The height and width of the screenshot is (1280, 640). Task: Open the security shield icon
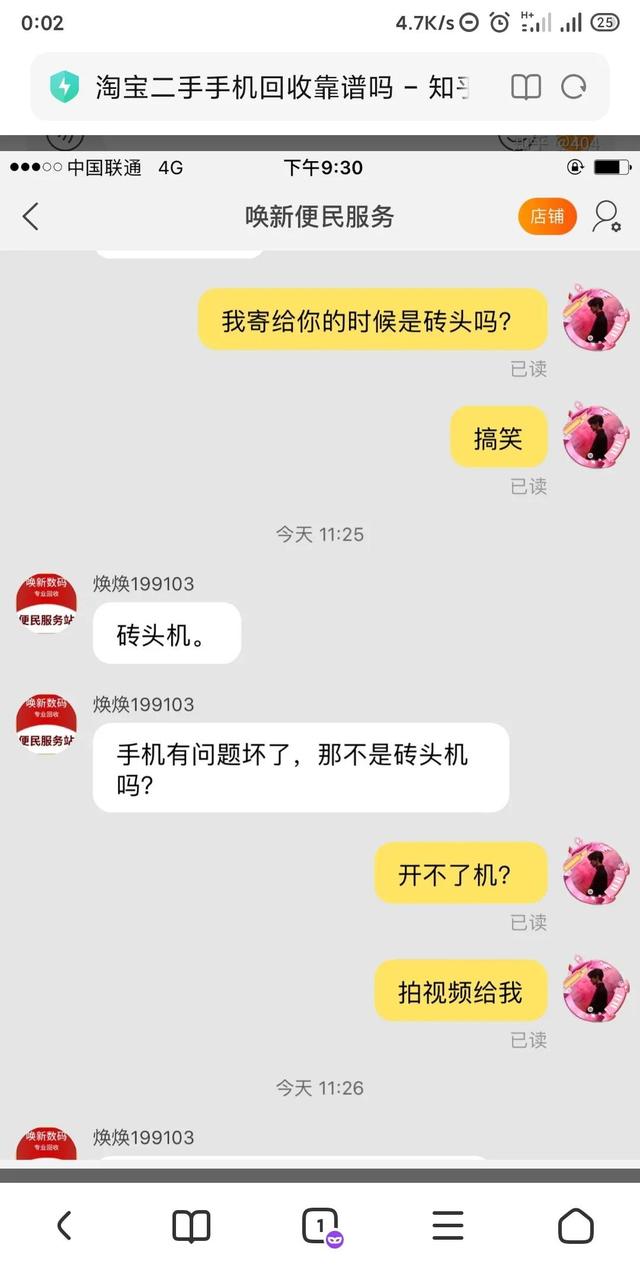(x=65, y=87)
